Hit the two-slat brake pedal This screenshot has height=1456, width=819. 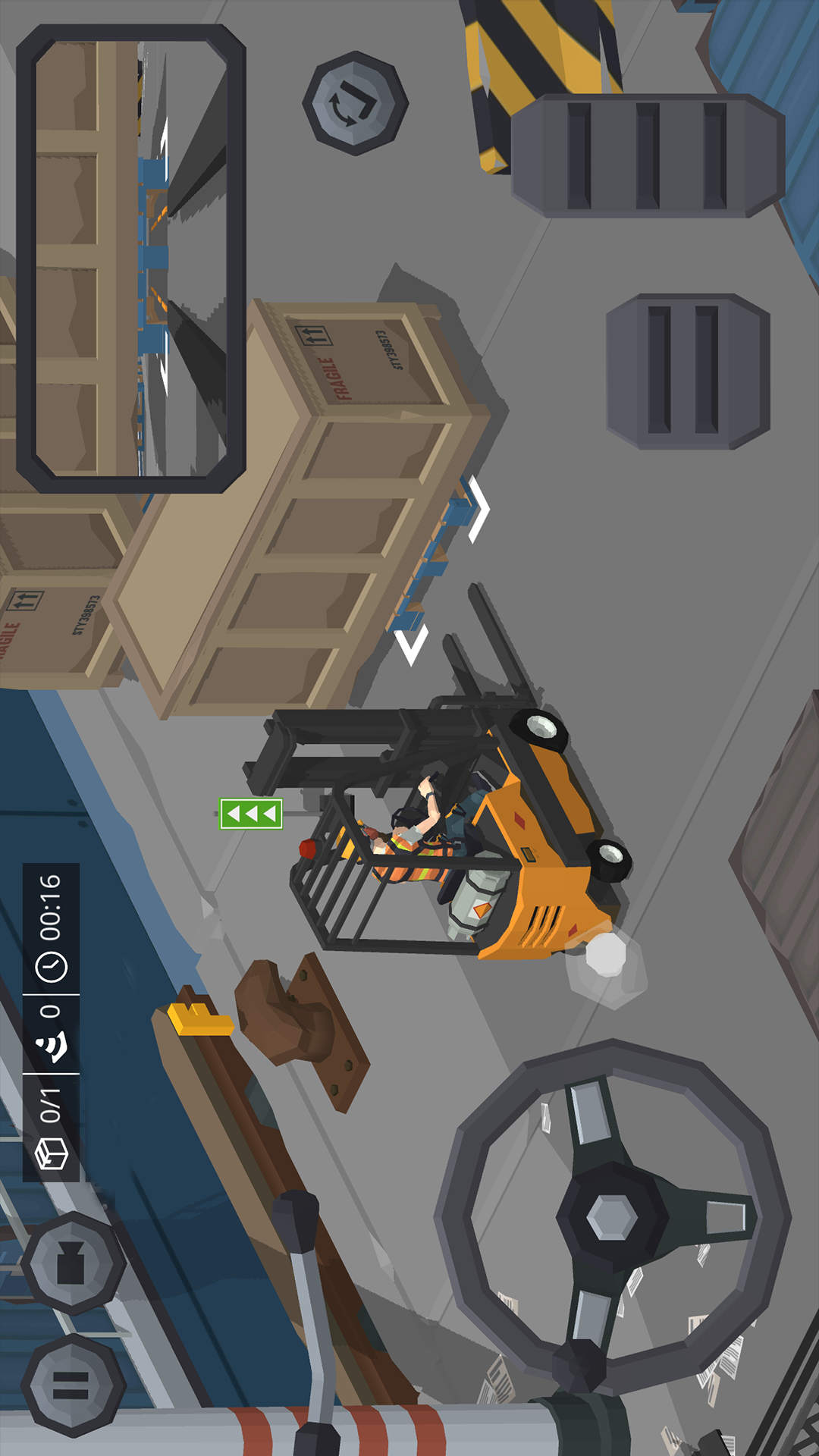coord(687,371)
